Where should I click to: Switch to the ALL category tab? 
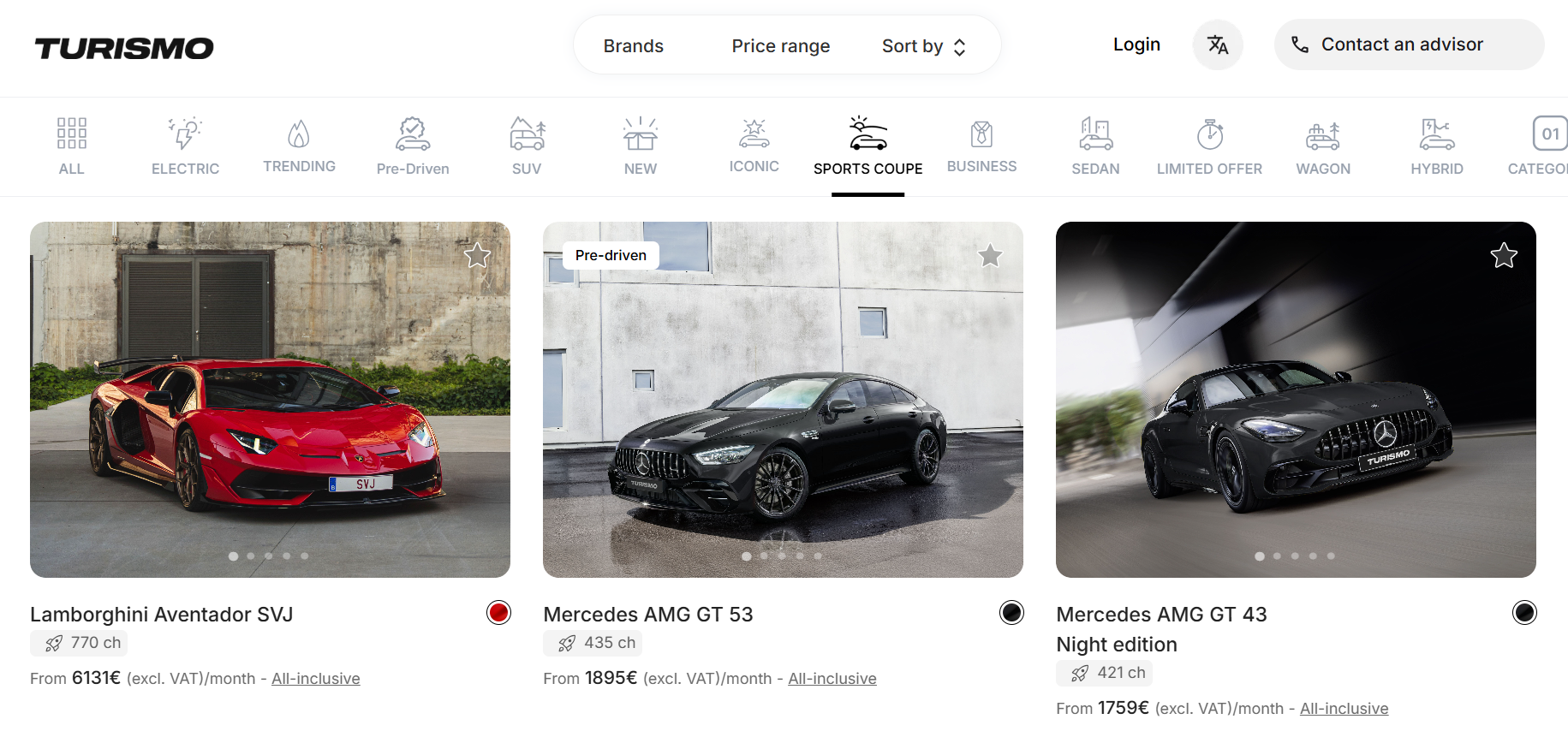click(72, 146)
